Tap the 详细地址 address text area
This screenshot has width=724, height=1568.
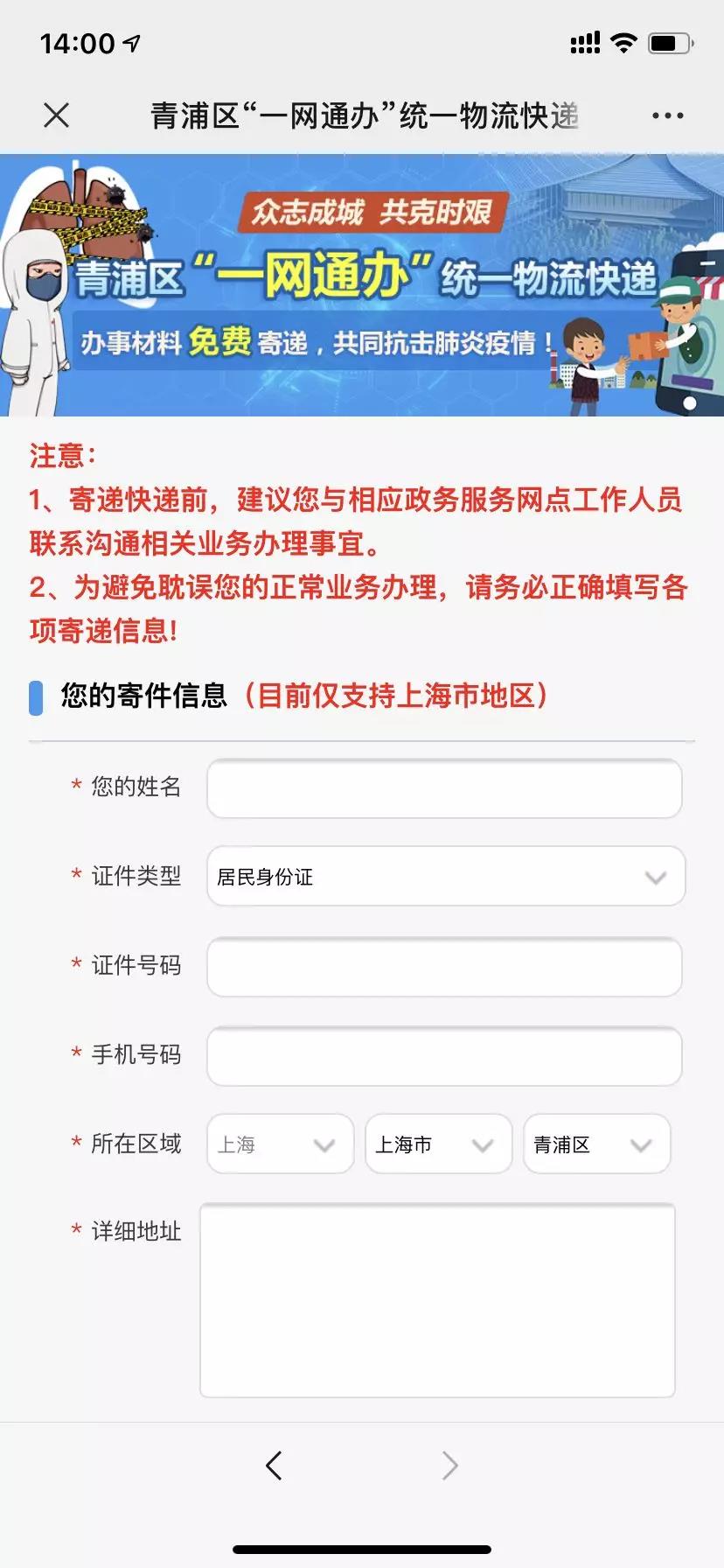coord(437,1299)
